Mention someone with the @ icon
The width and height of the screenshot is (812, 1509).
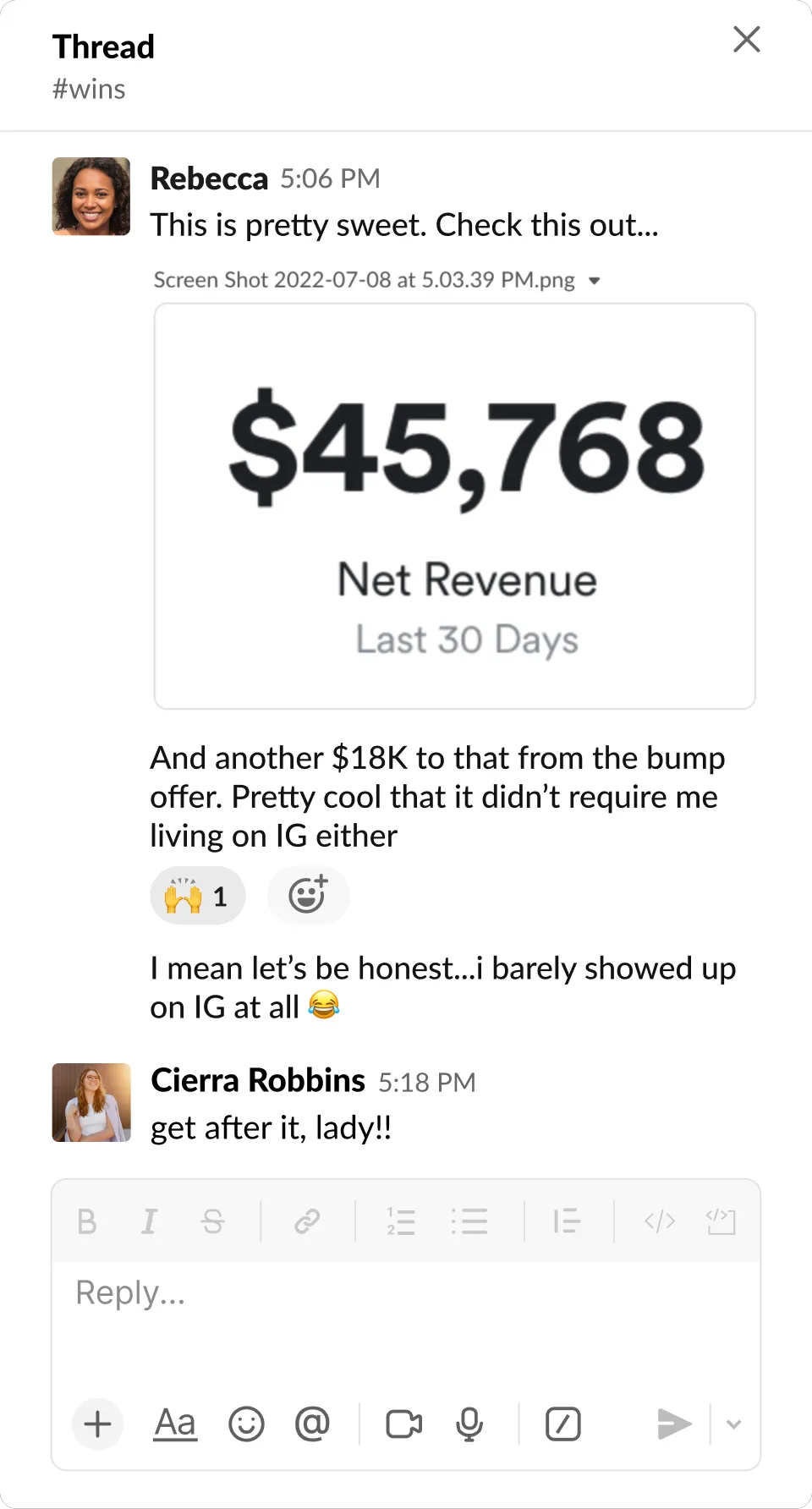tap(312, 1424)
